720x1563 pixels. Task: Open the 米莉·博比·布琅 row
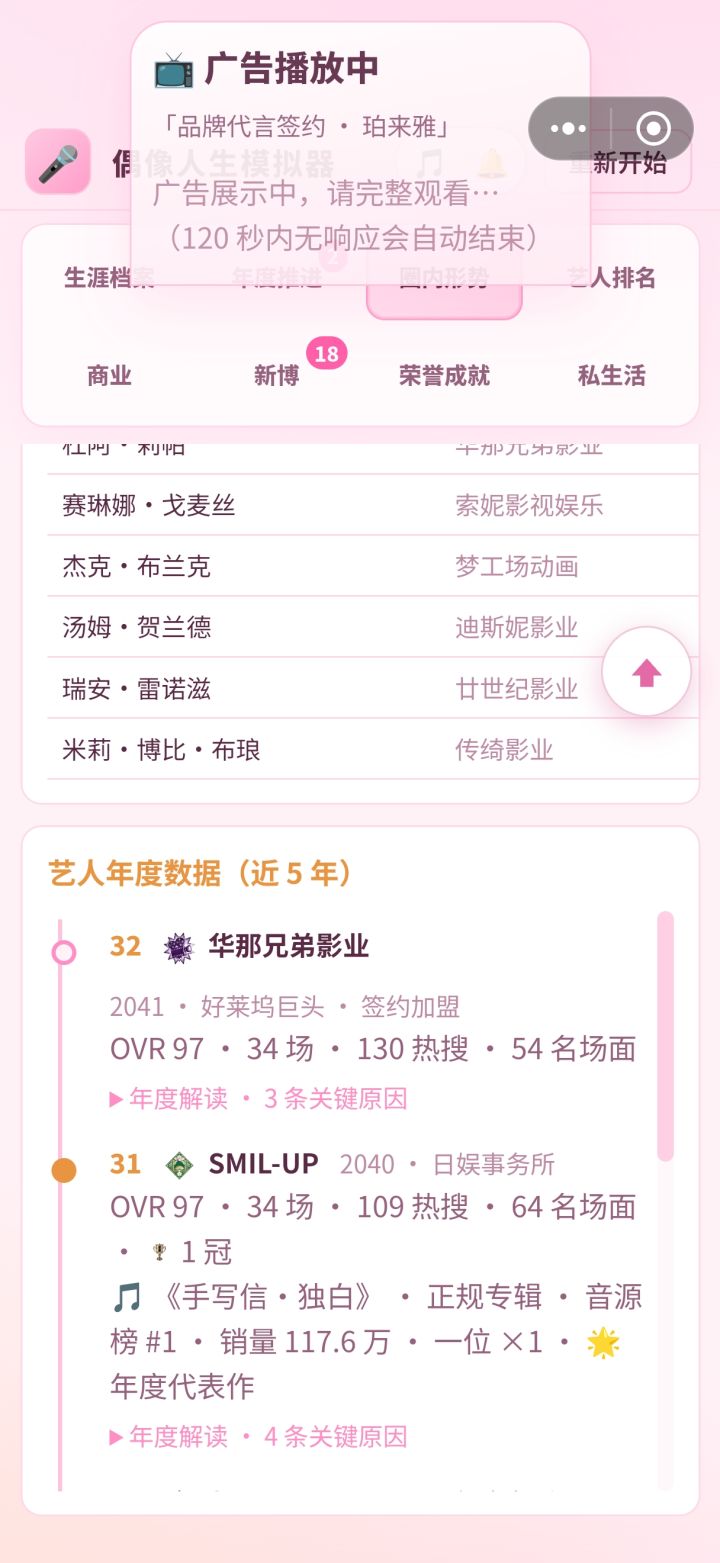(373, 749)
